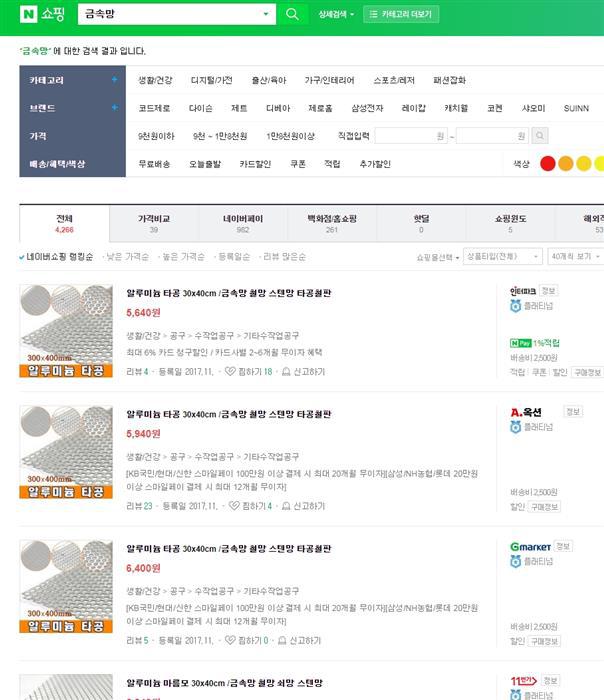Filter by brand 코드제로
Image resolution: width=604 pixels, height=700 pixels.
(x=155, y=108)
